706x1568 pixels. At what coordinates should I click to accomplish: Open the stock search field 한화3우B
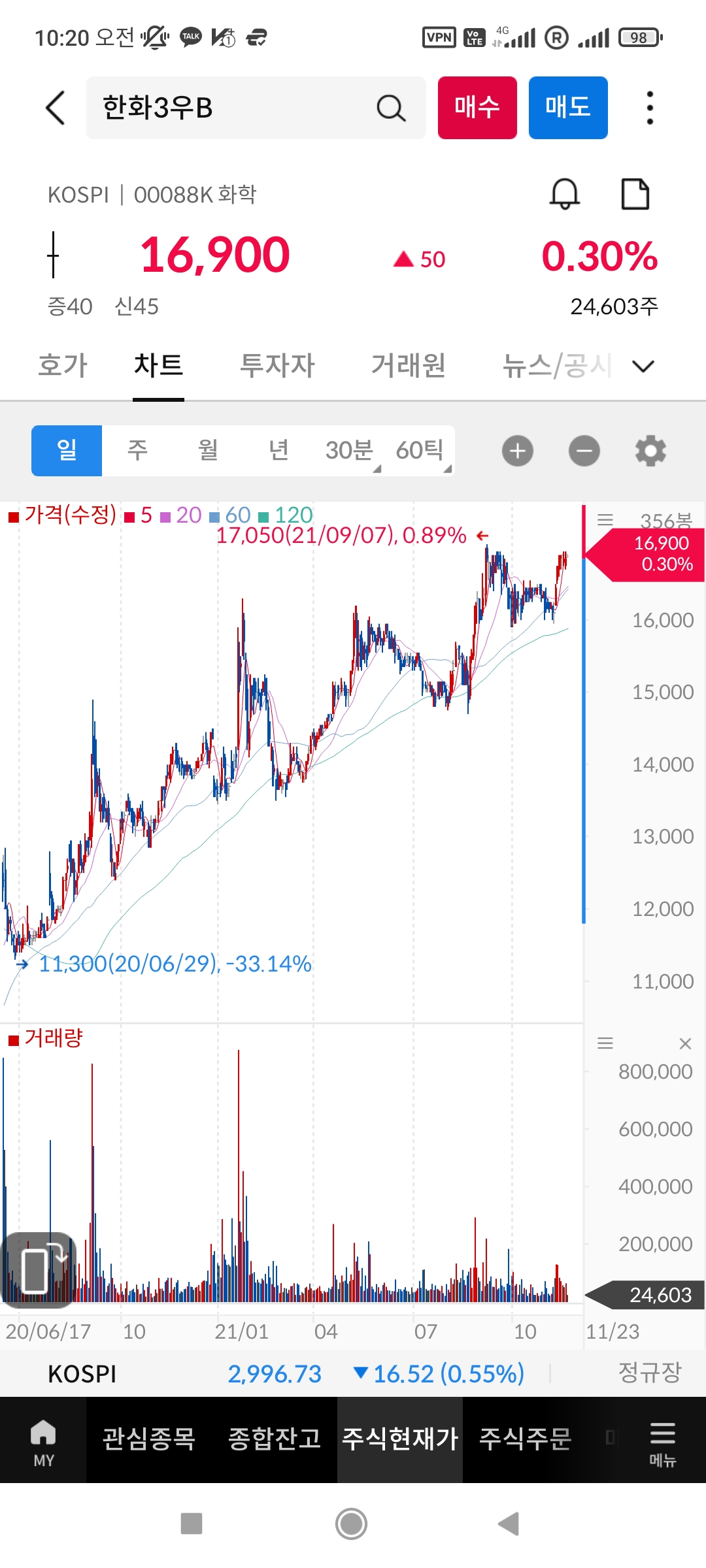235,108
